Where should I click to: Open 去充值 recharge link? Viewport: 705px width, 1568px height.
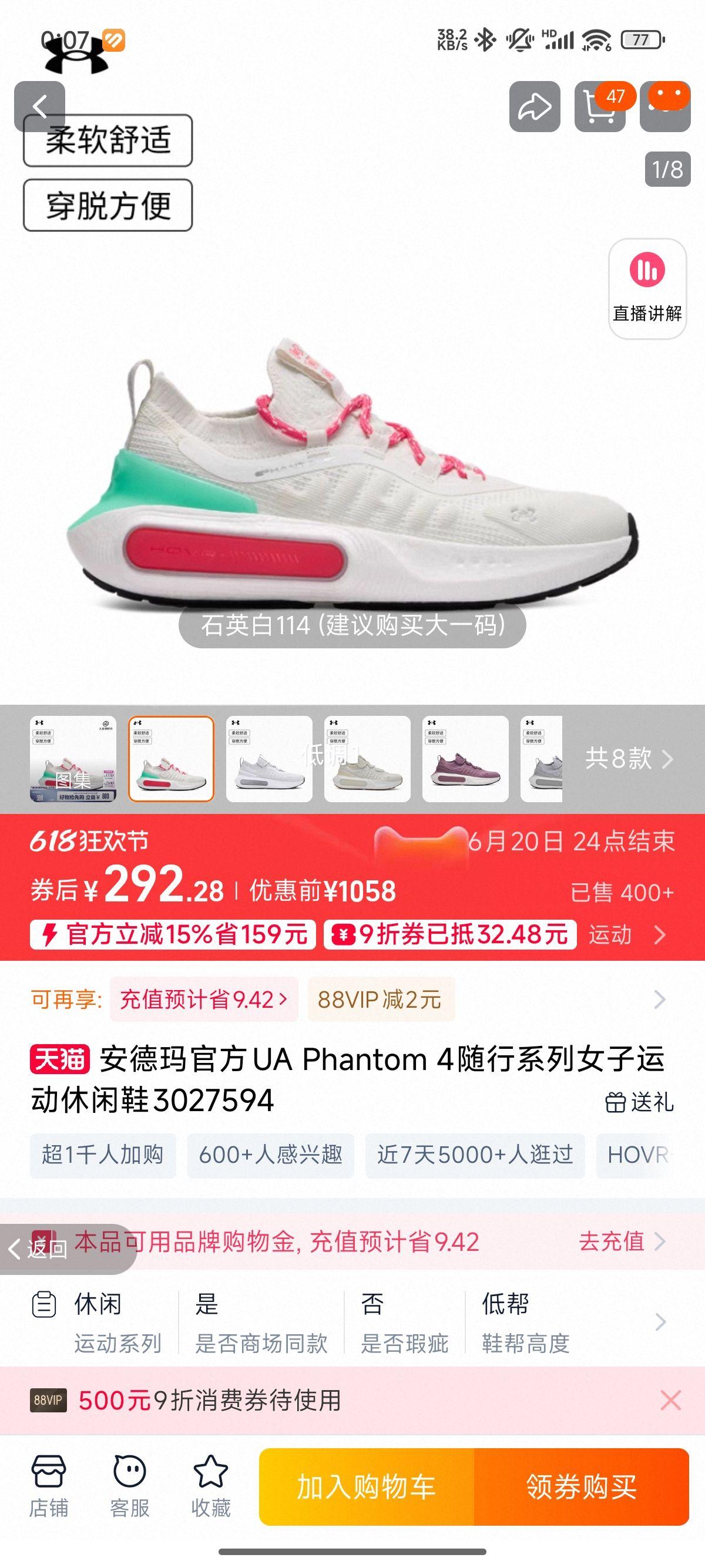[x=621, y=1241]
